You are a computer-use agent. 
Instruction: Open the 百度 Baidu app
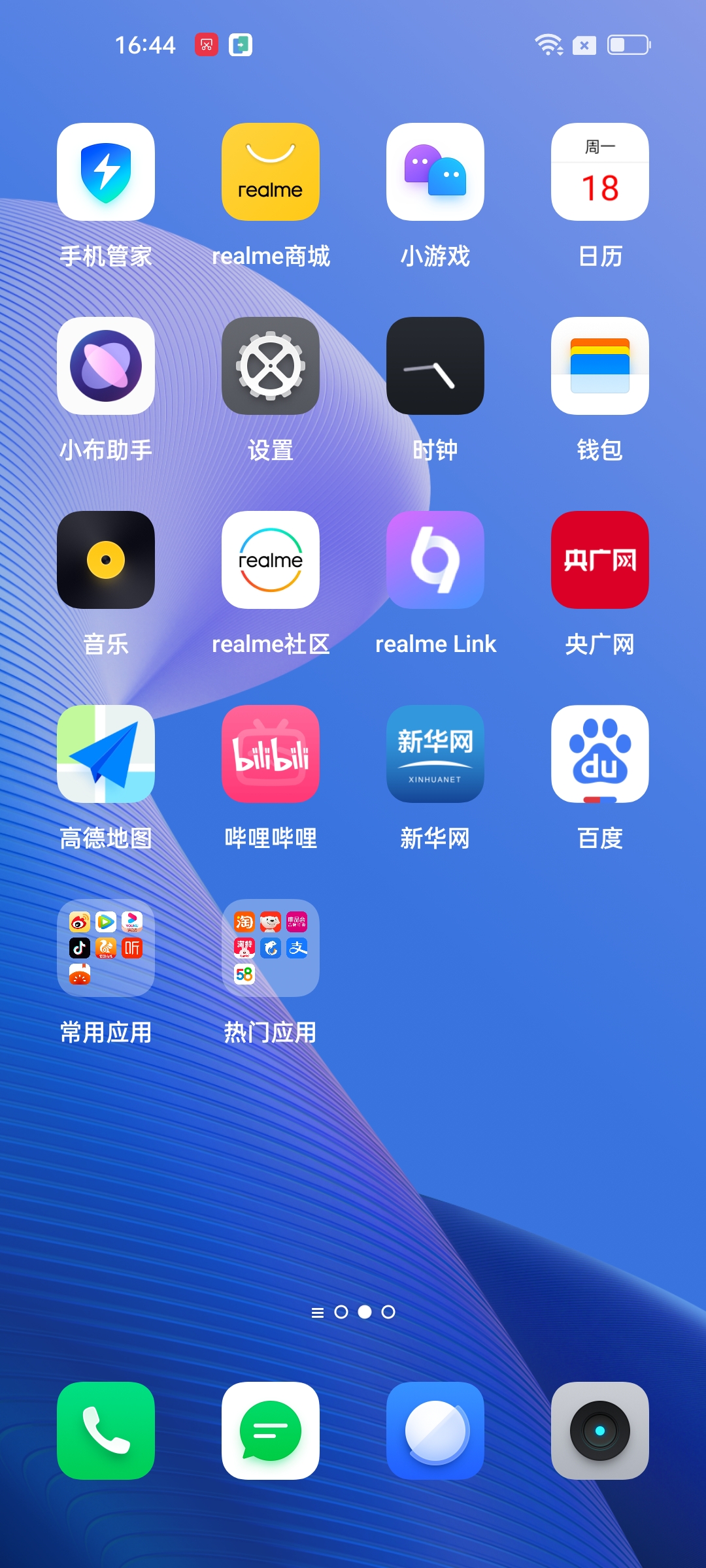point(600,754)
